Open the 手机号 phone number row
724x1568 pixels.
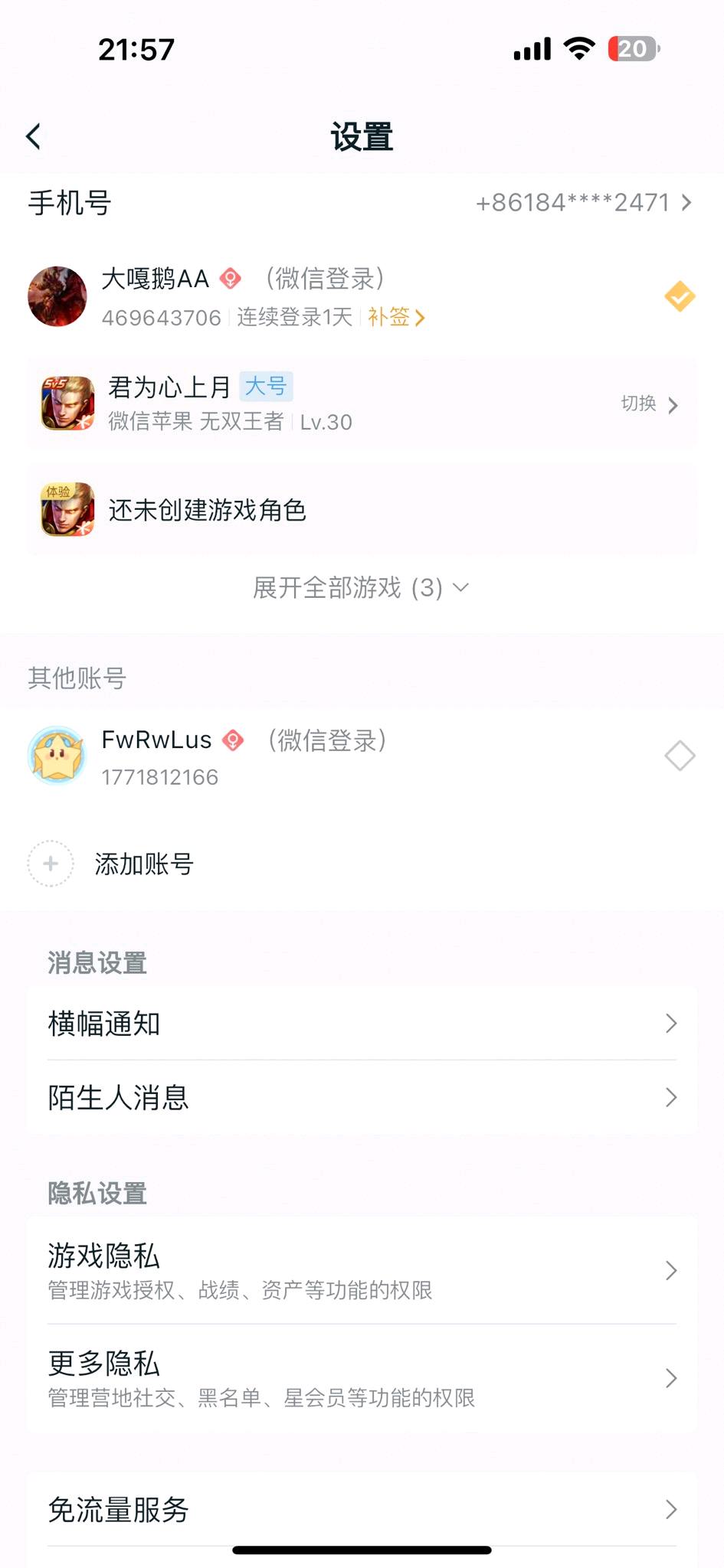click(x=362, y=203)
